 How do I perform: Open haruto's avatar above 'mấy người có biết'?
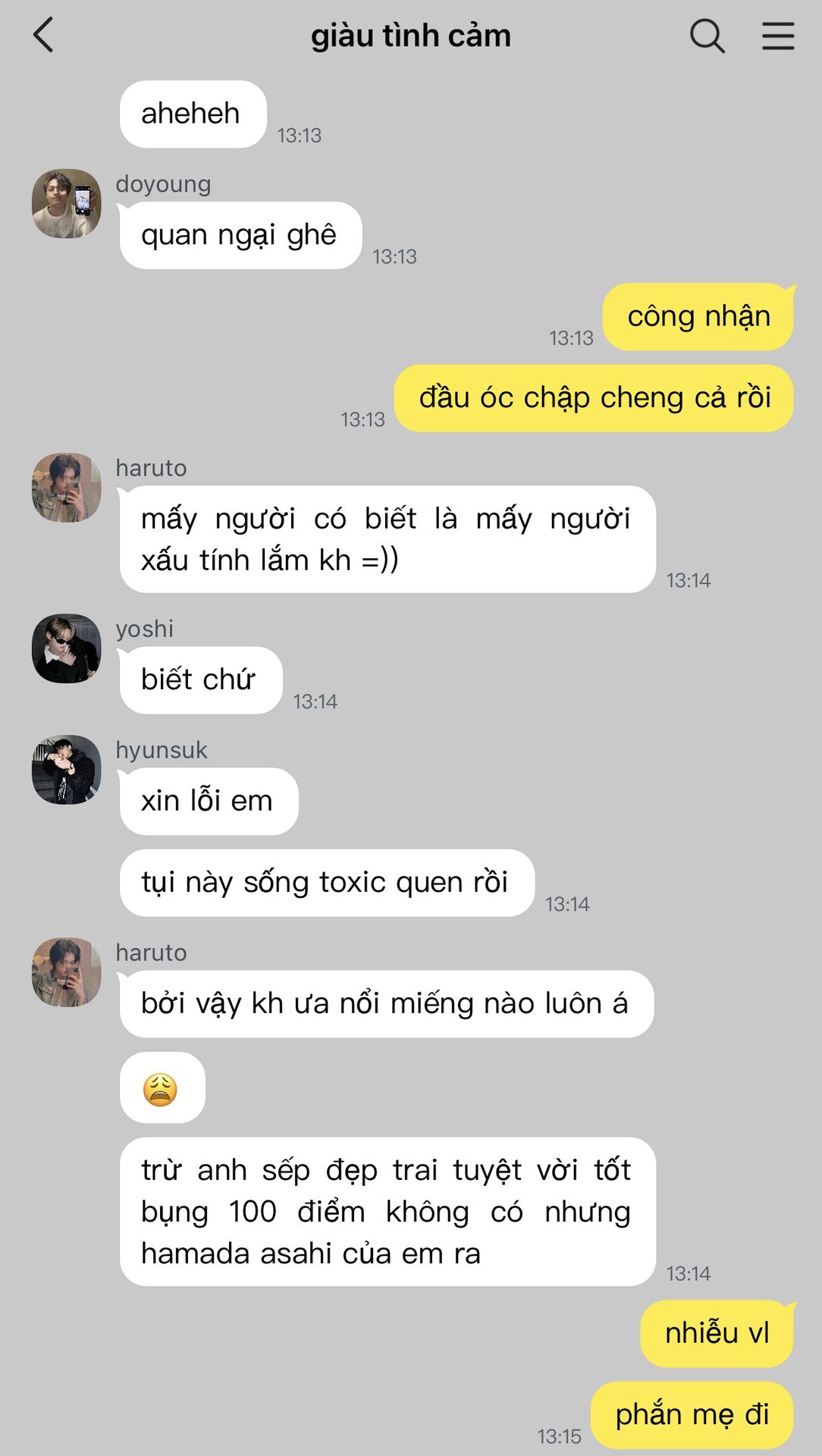point(67,488)
